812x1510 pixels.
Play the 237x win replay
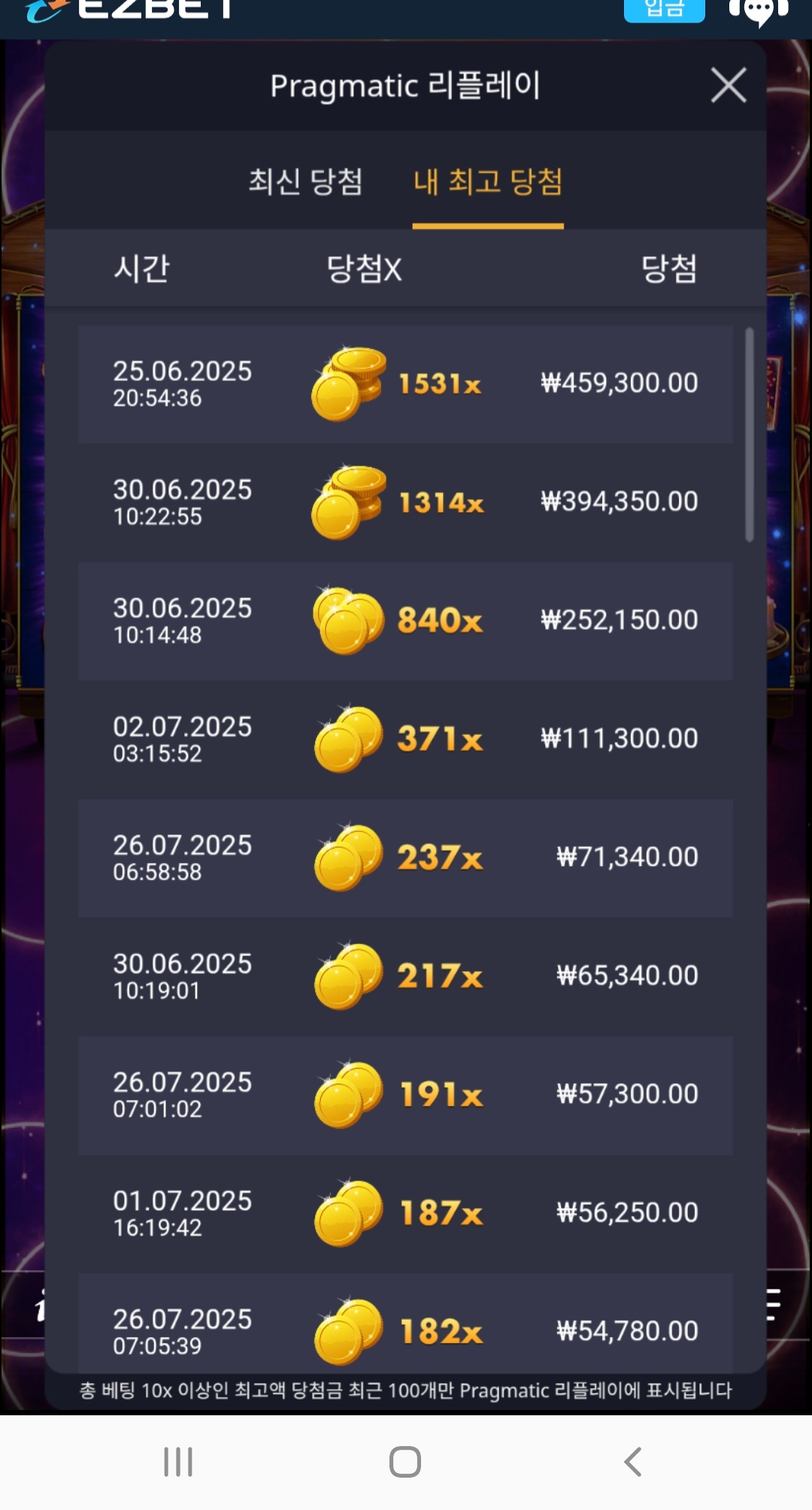point(405,858)
